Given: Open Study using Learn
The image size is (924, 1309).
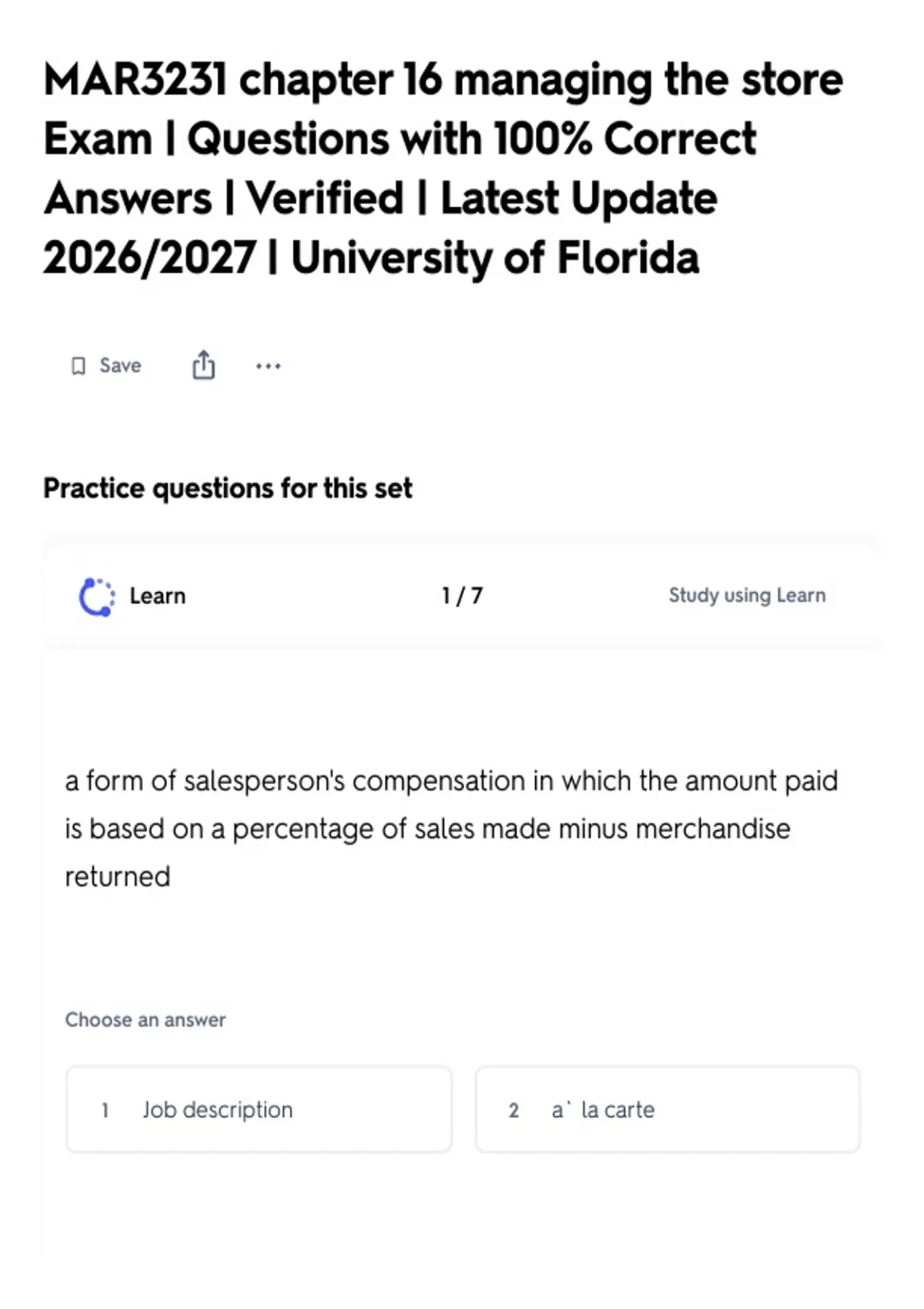Looking at the screenshot, I should pos(747,595).
